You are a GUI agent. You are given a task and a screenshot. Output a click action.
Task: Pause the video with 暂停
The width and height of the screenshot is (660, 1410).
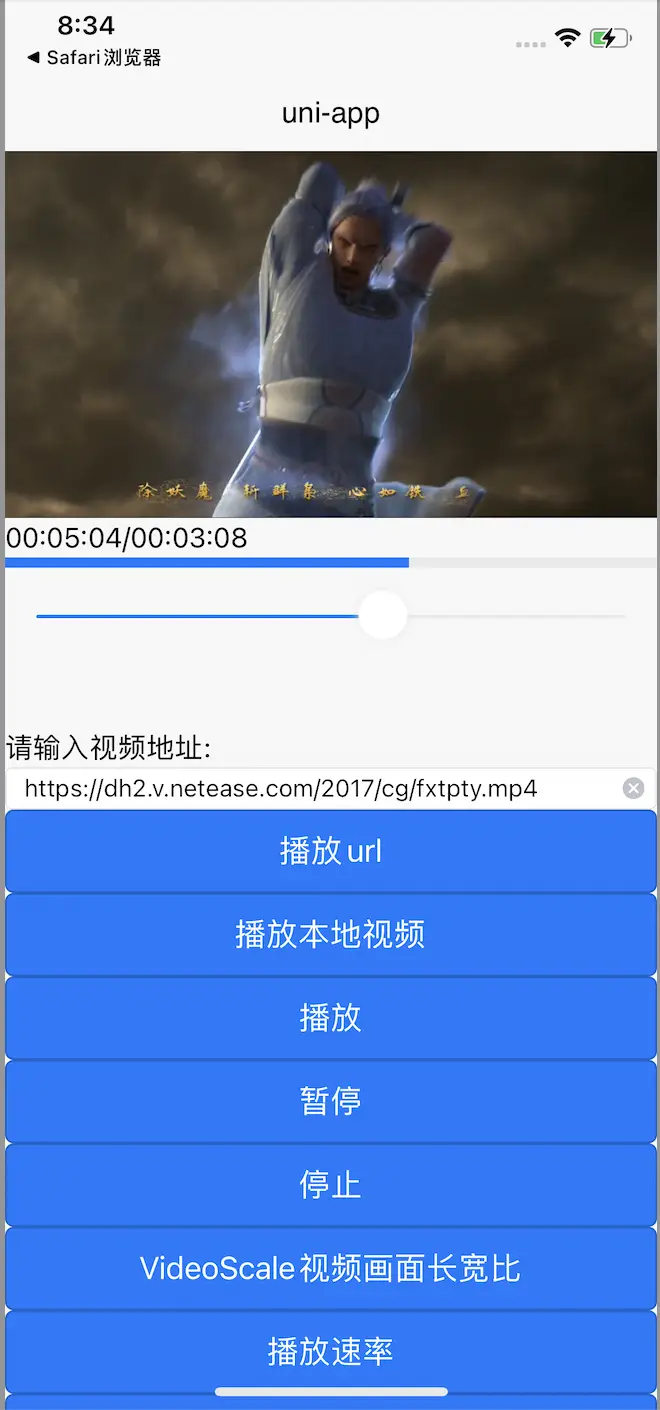(330, 1101)
